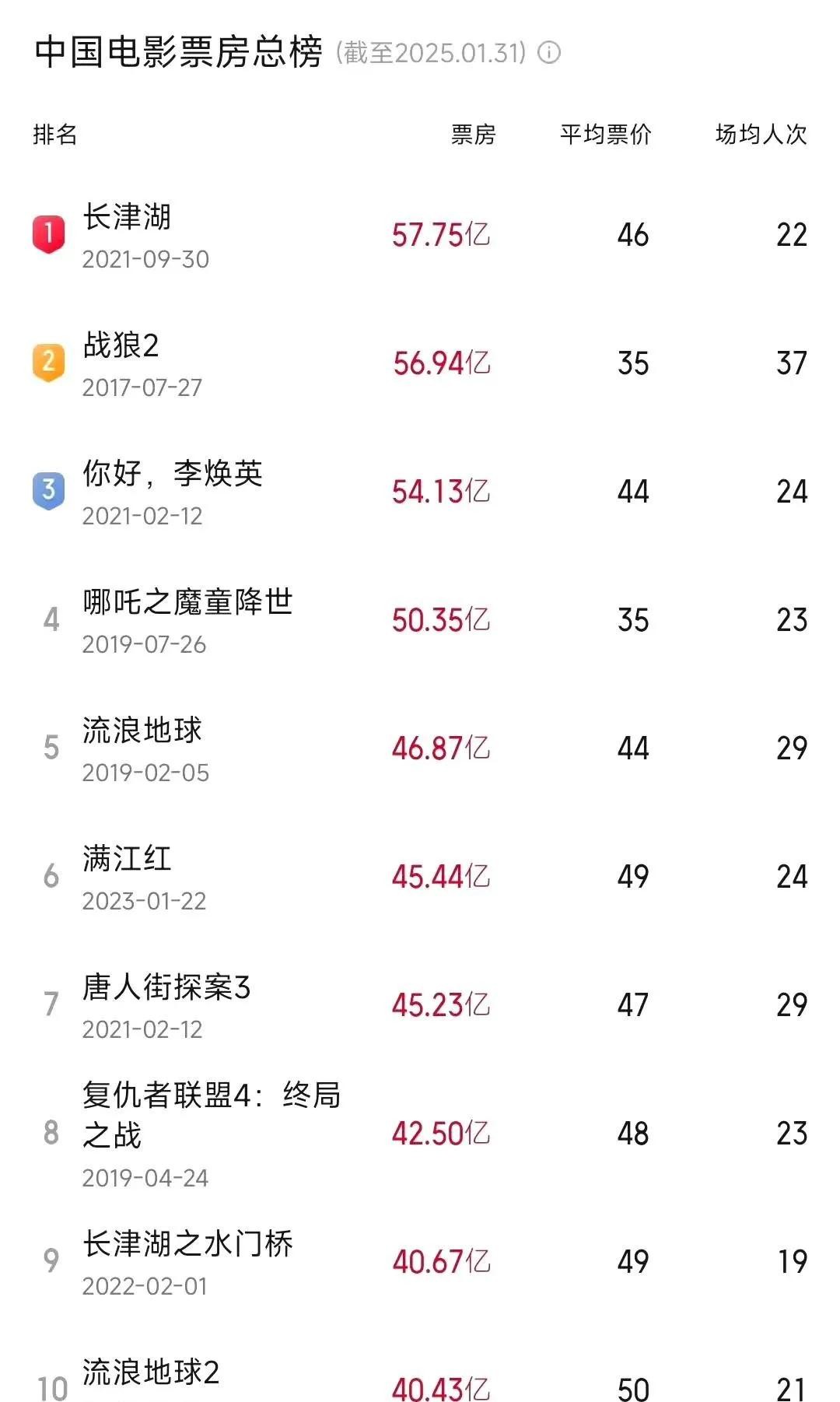
Task: Open the info icon beside the chart title
Action: tap(549, 53)
